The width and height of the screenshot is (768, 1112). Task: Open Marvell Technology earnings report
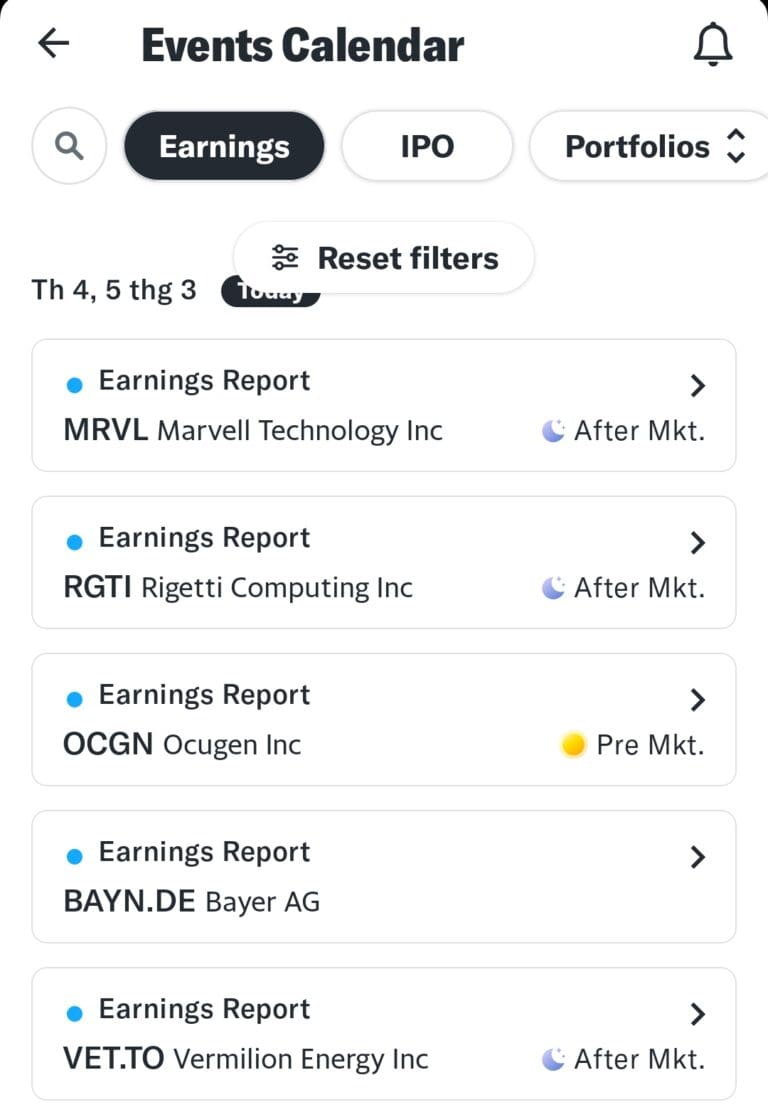384,405
